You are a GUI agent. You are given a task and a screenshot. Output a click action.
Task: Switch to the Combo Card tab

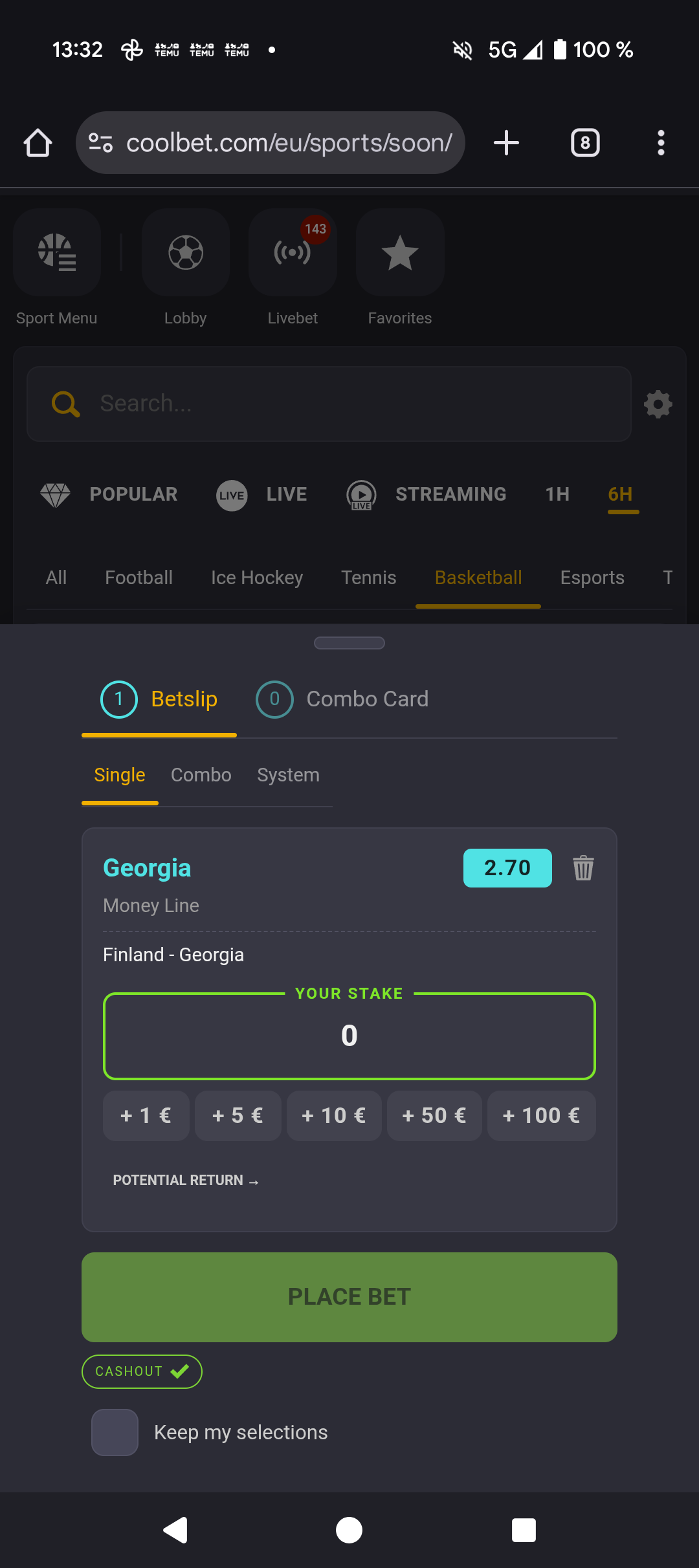pos(342,699)
